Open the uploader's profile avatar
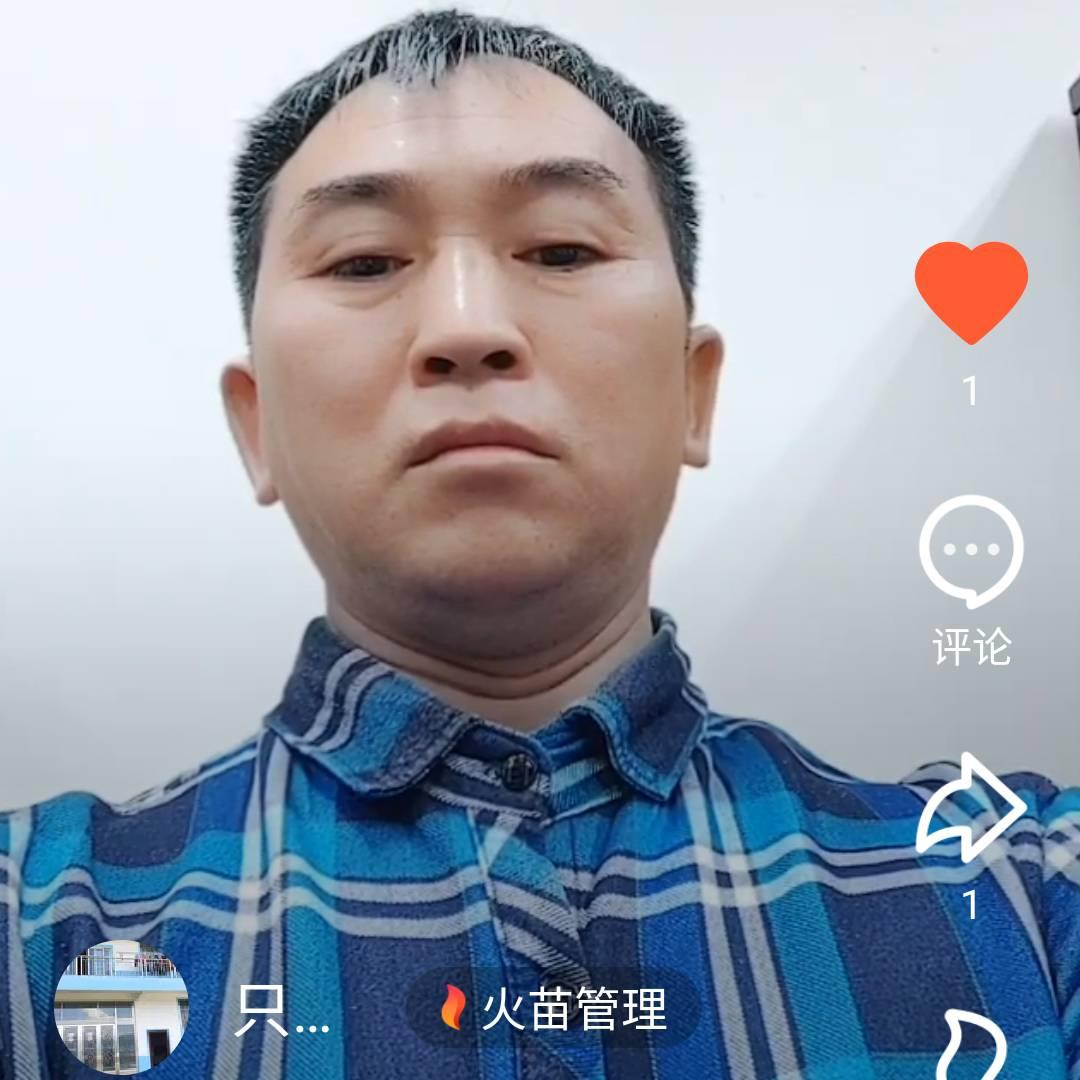 coord(122,1008)
